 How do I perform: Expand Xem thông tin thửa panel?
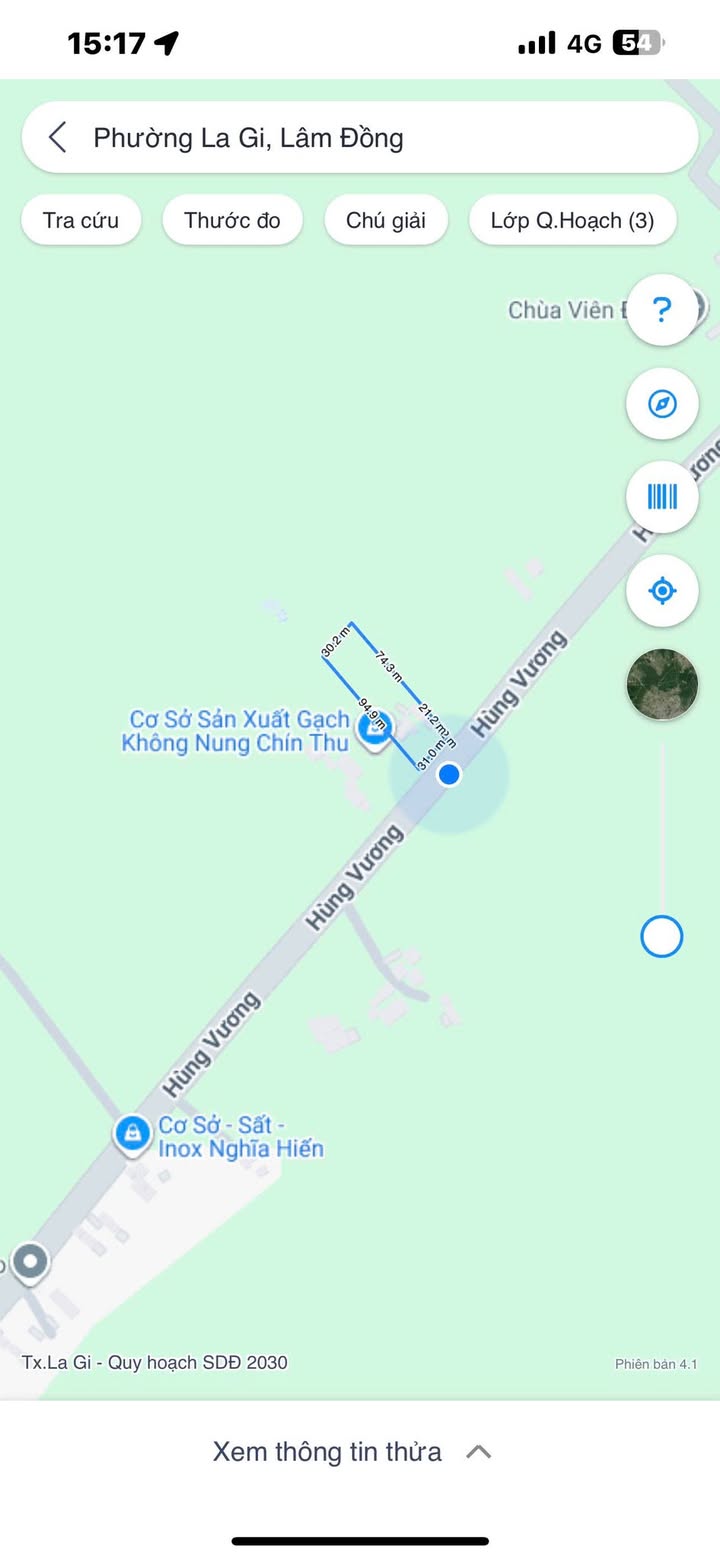point(352,1452)
